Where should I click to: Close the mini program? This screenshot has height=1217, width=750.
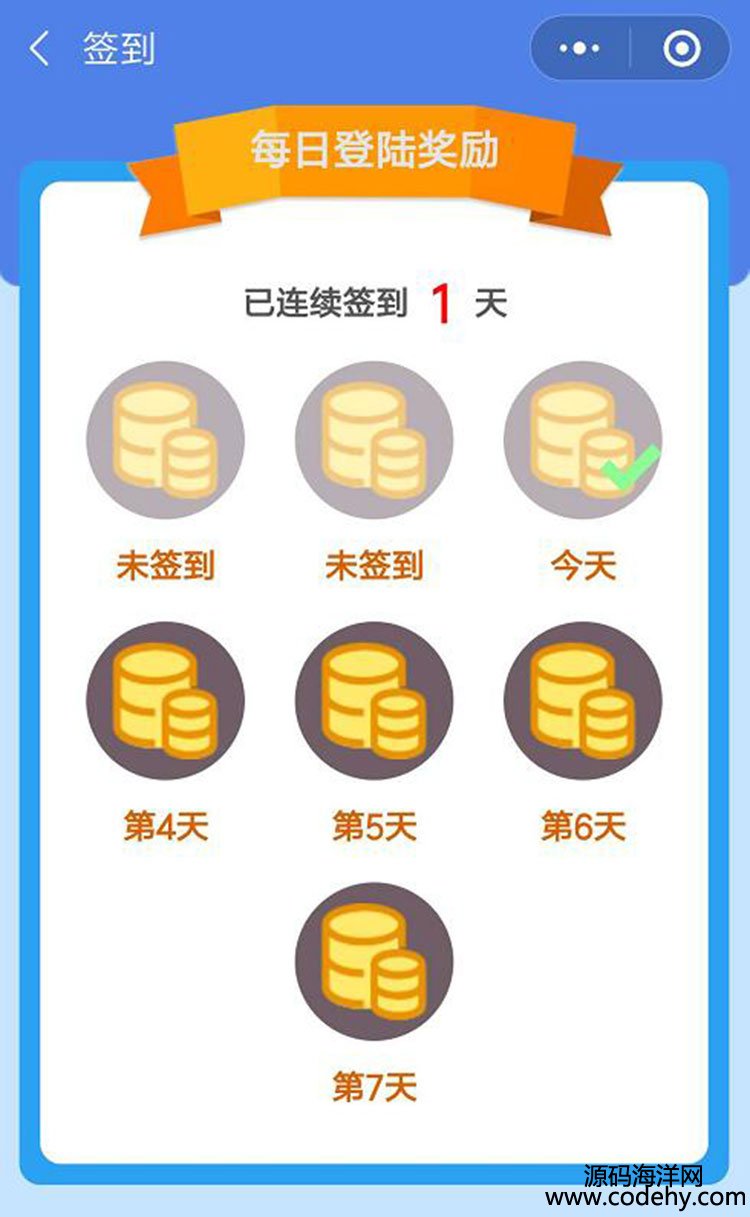click(682, 48)
